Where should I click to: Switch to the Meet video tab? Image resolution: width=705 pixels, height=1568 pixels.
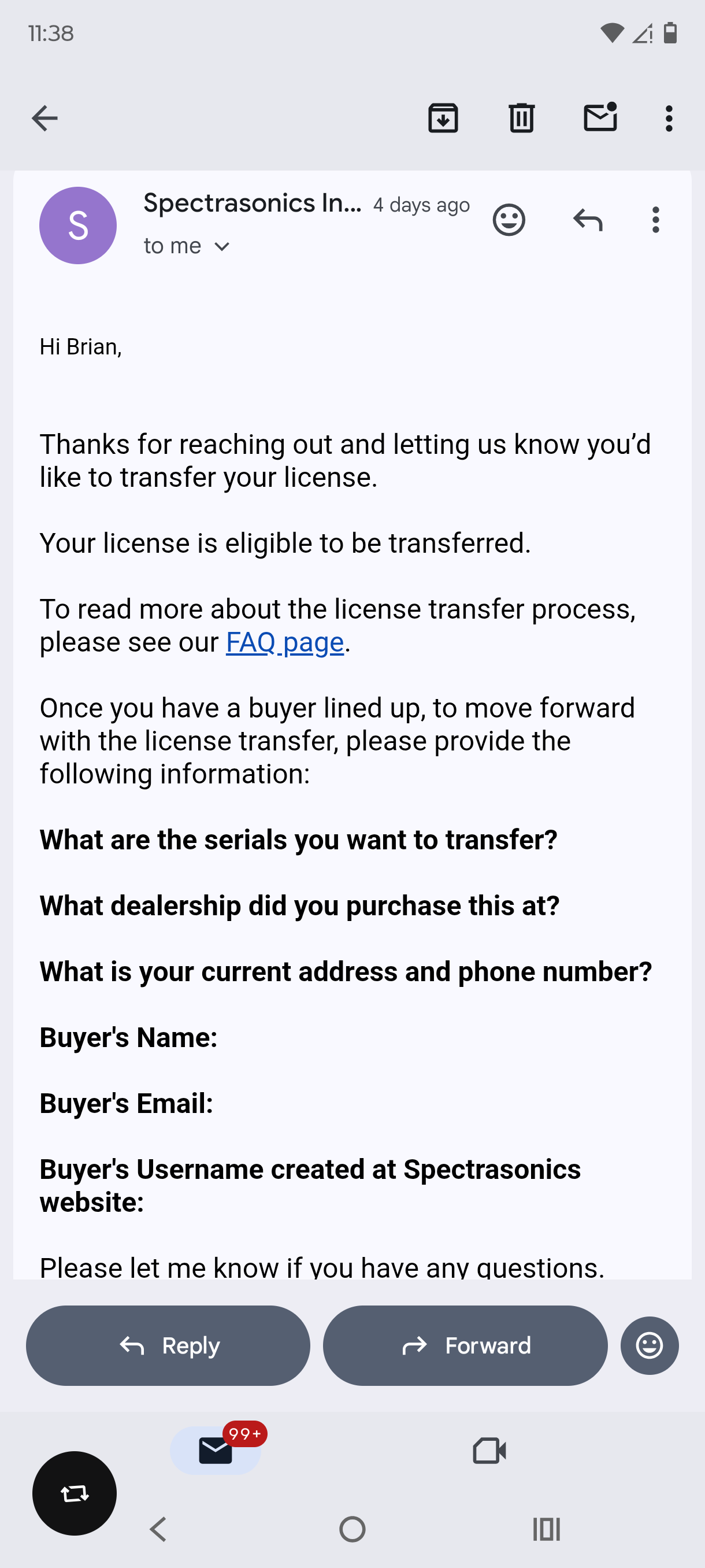489,1451
